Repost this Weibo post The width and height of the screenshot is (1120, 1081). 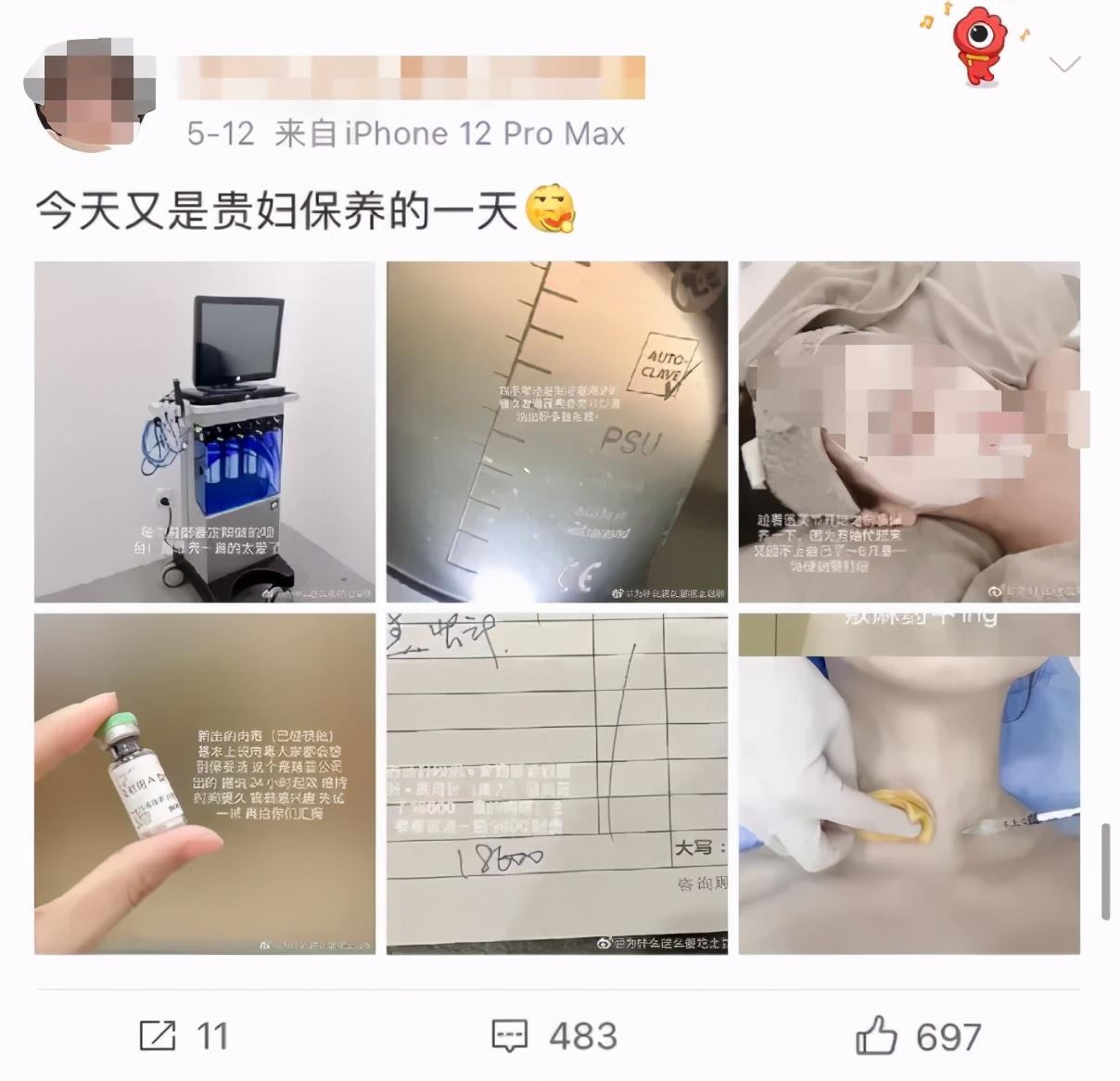pyautogui.click(x=183, y=1036)
